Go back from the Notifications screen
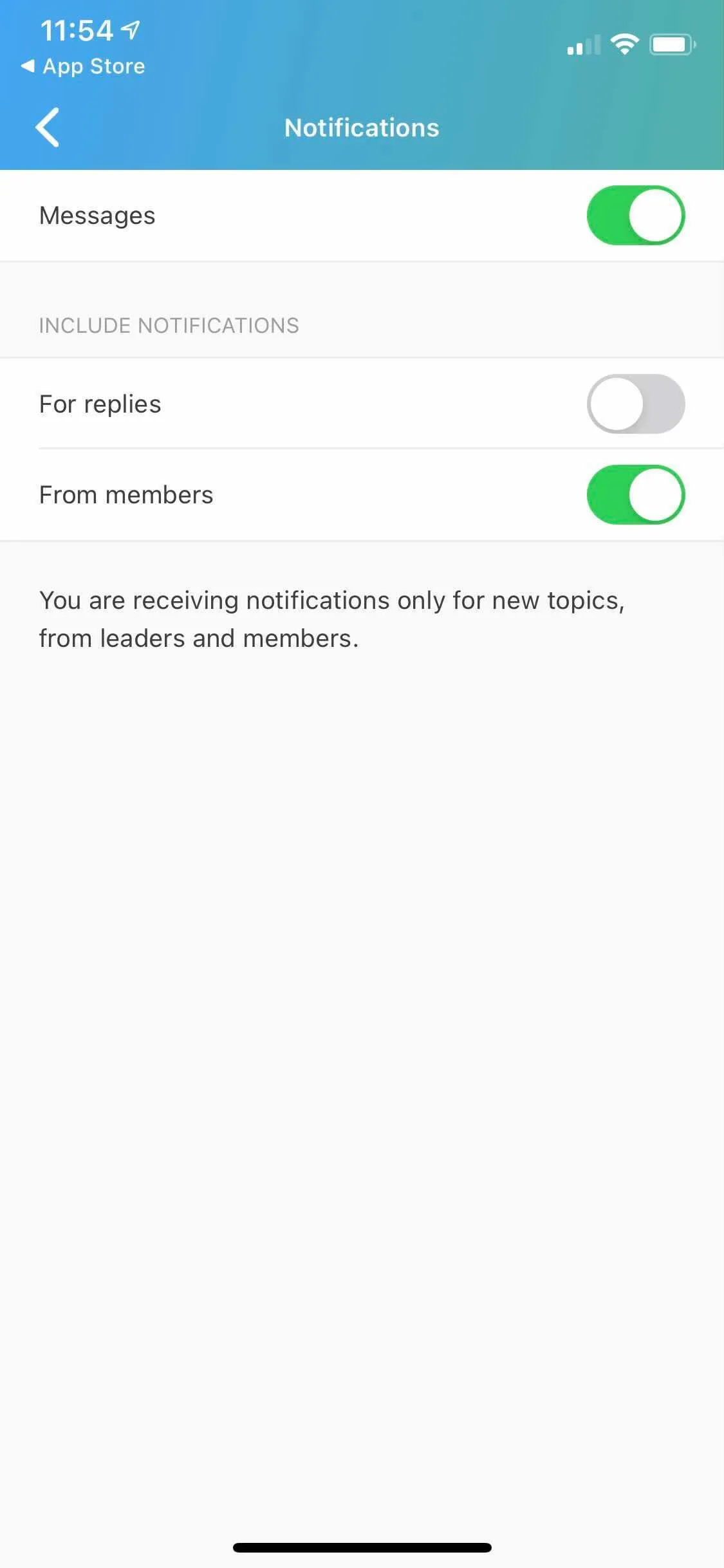 click(x=48, y=127)
